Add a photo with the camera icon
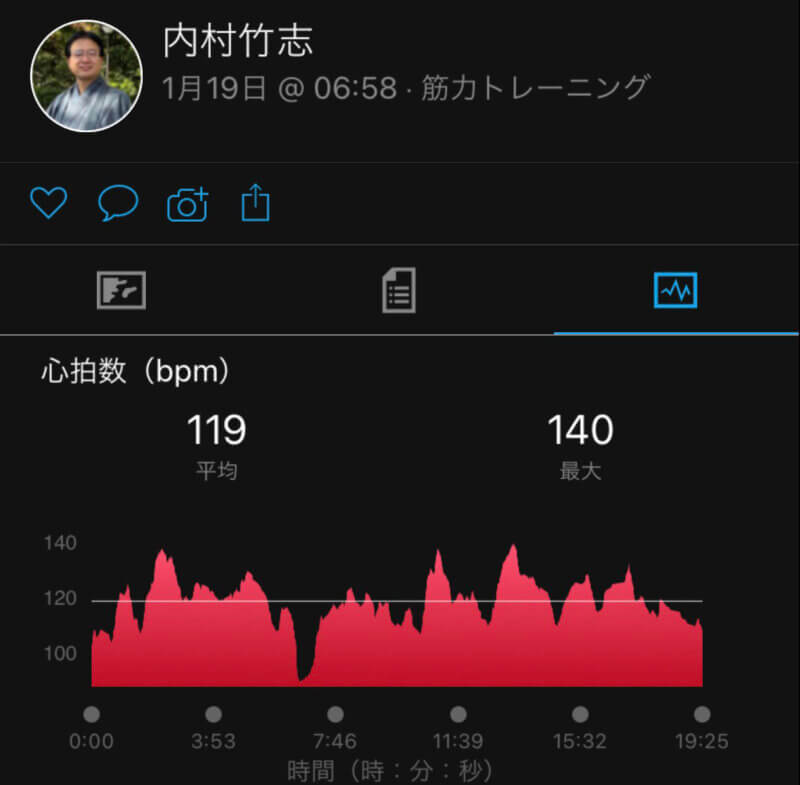 tap(187, 204)
